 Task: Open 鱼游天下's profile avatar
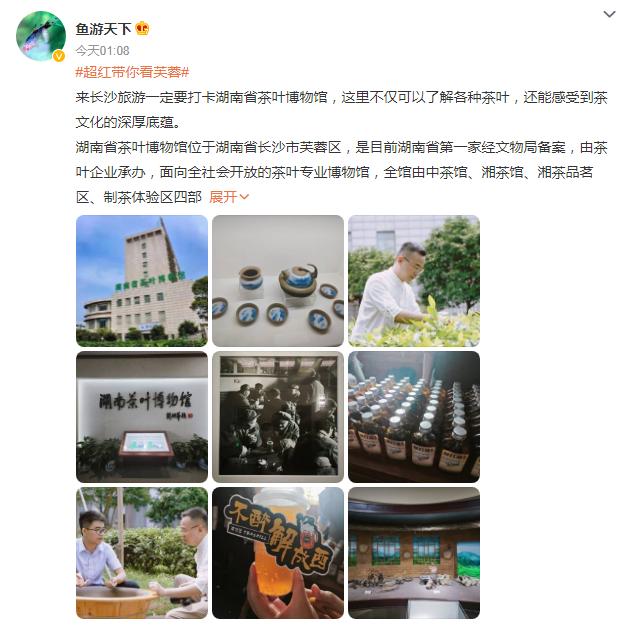(x=41, y=36)
